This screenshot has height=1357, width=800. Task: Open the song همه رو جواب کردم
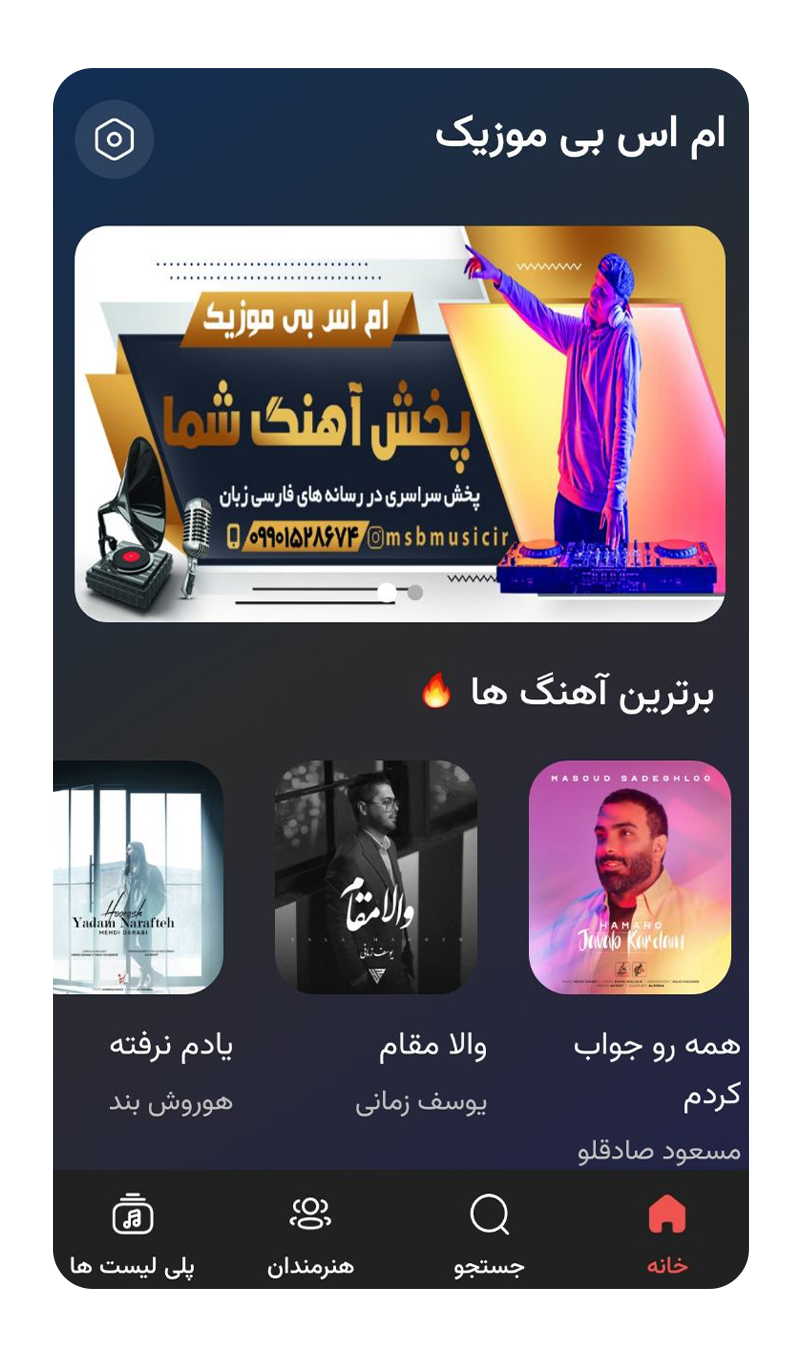point(629,877)
